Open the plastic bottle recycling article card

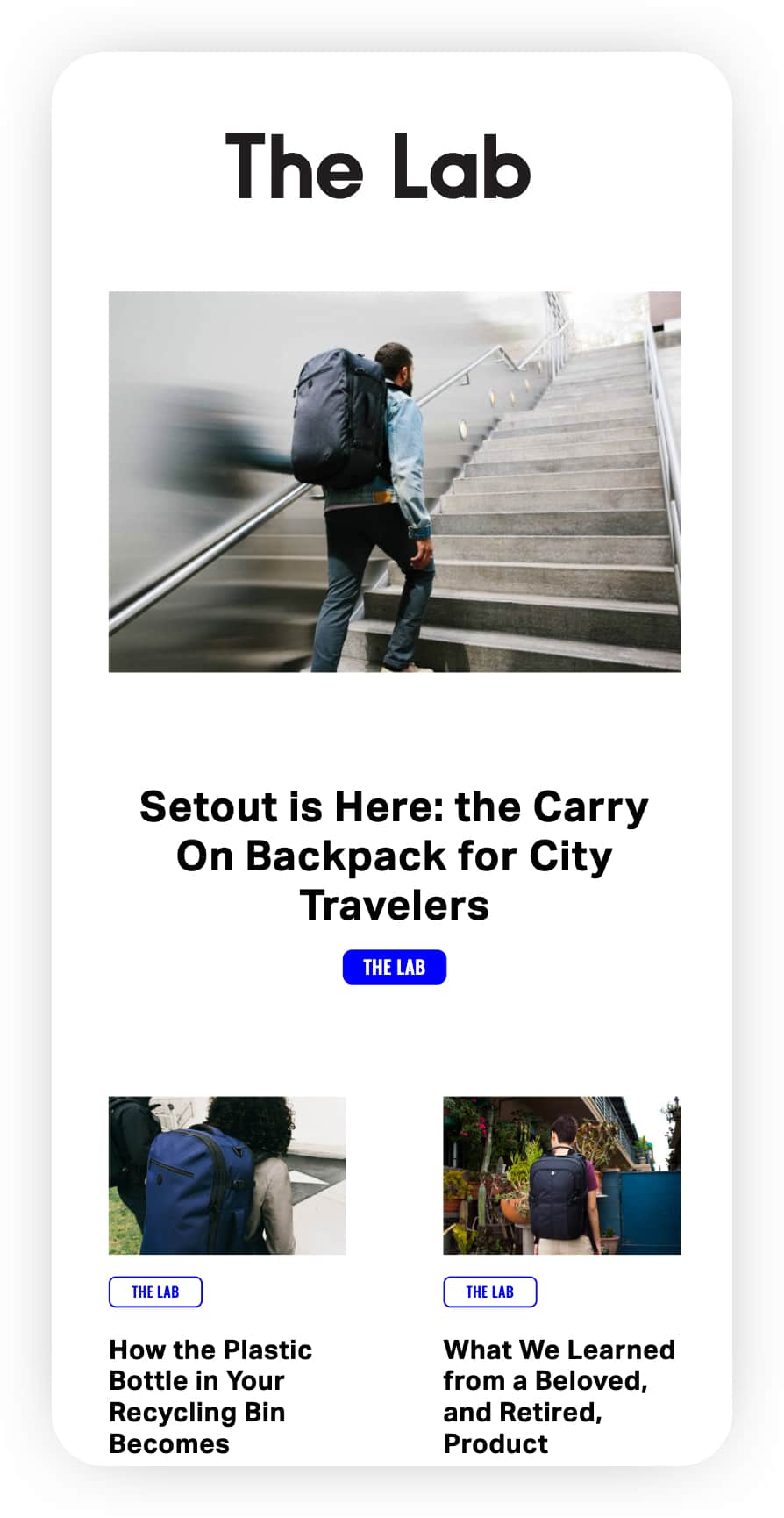pyautogui.click(x=227, y=1277)
